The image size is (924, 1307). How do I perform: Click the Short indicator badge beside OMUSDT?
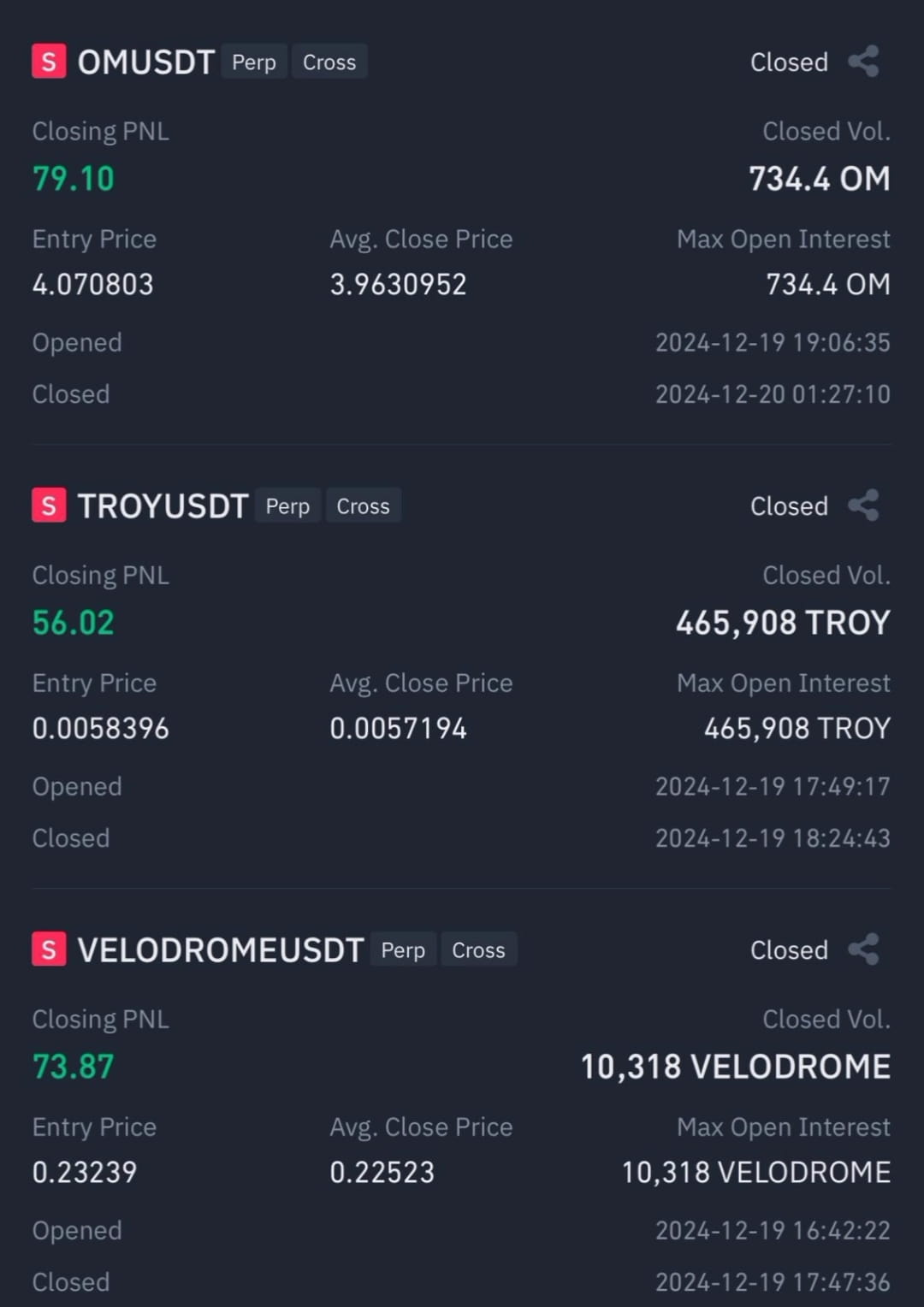(x=47, y=61)
